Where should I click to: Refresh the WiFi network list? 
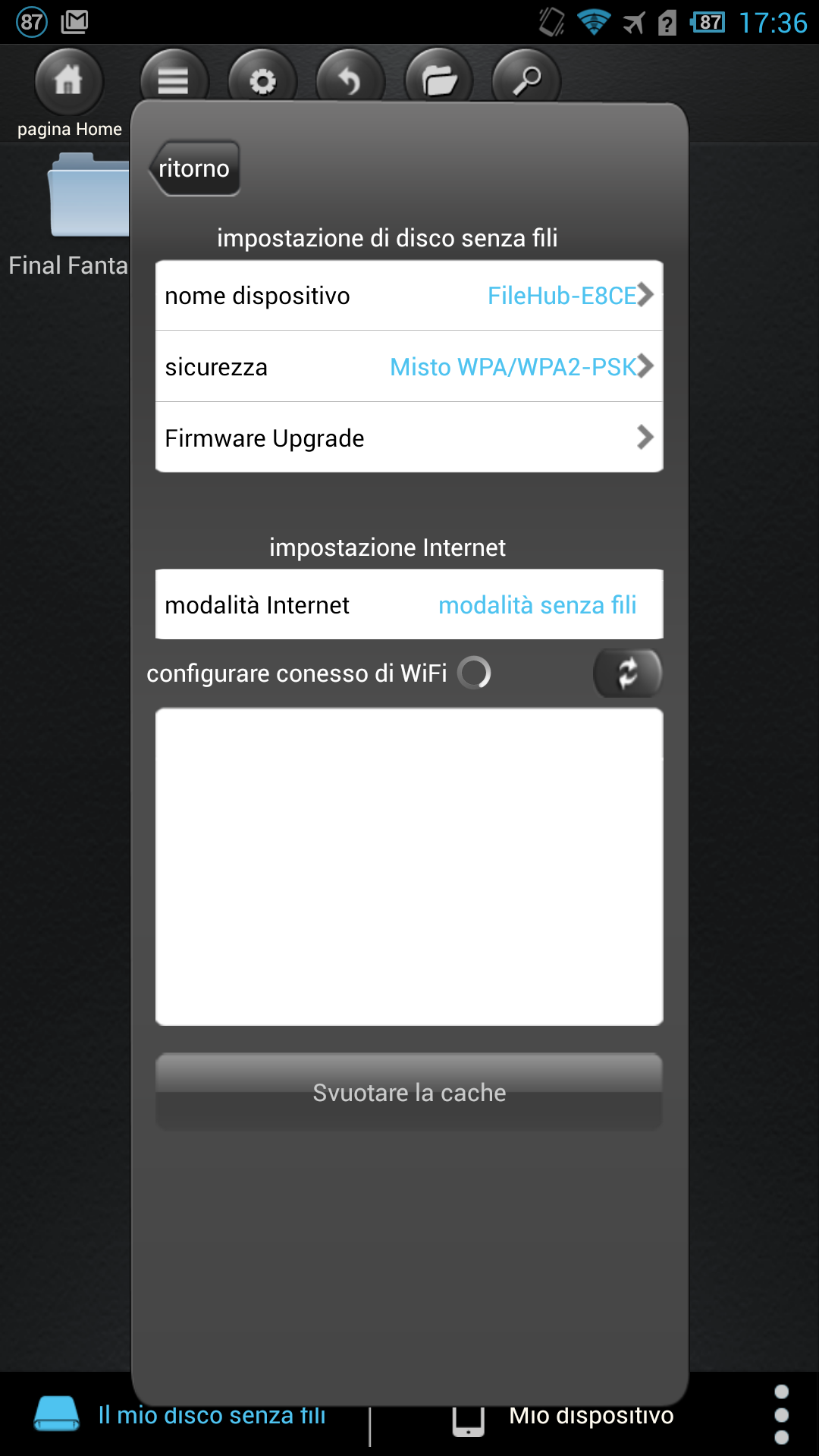point(627,673)
